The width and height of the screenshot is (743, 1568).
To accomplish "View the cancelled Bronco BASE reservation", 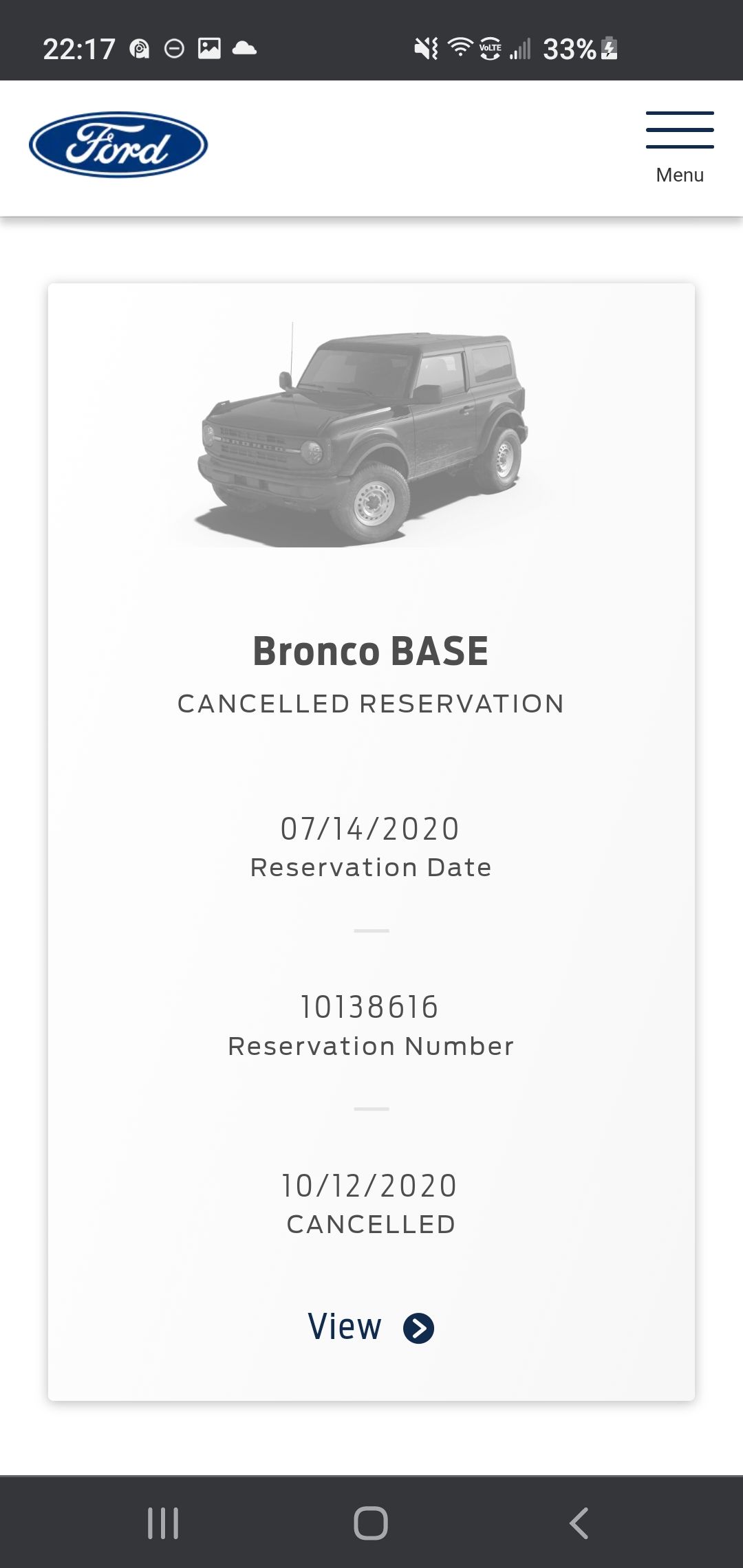I will click(x=371, y=1327).
